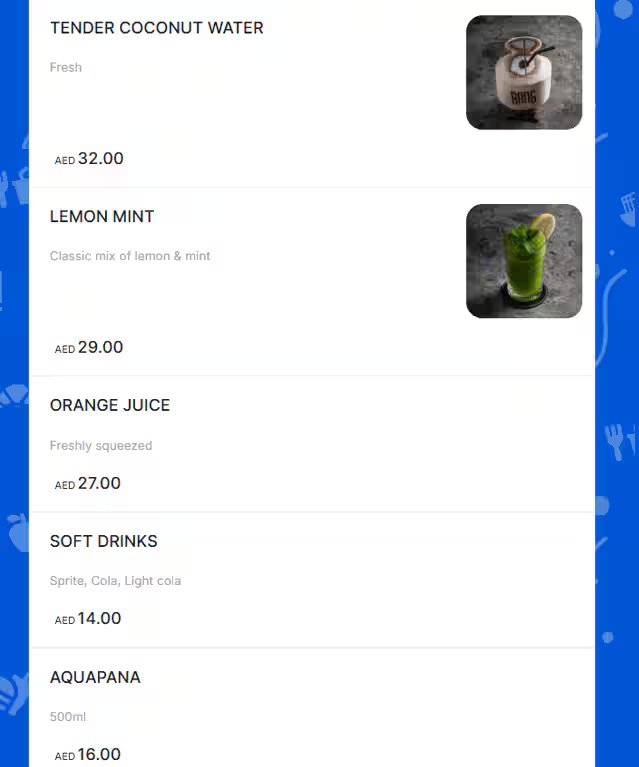View the Lemon Mint drink photo
The image size is (639, 767).
point(524,261)
